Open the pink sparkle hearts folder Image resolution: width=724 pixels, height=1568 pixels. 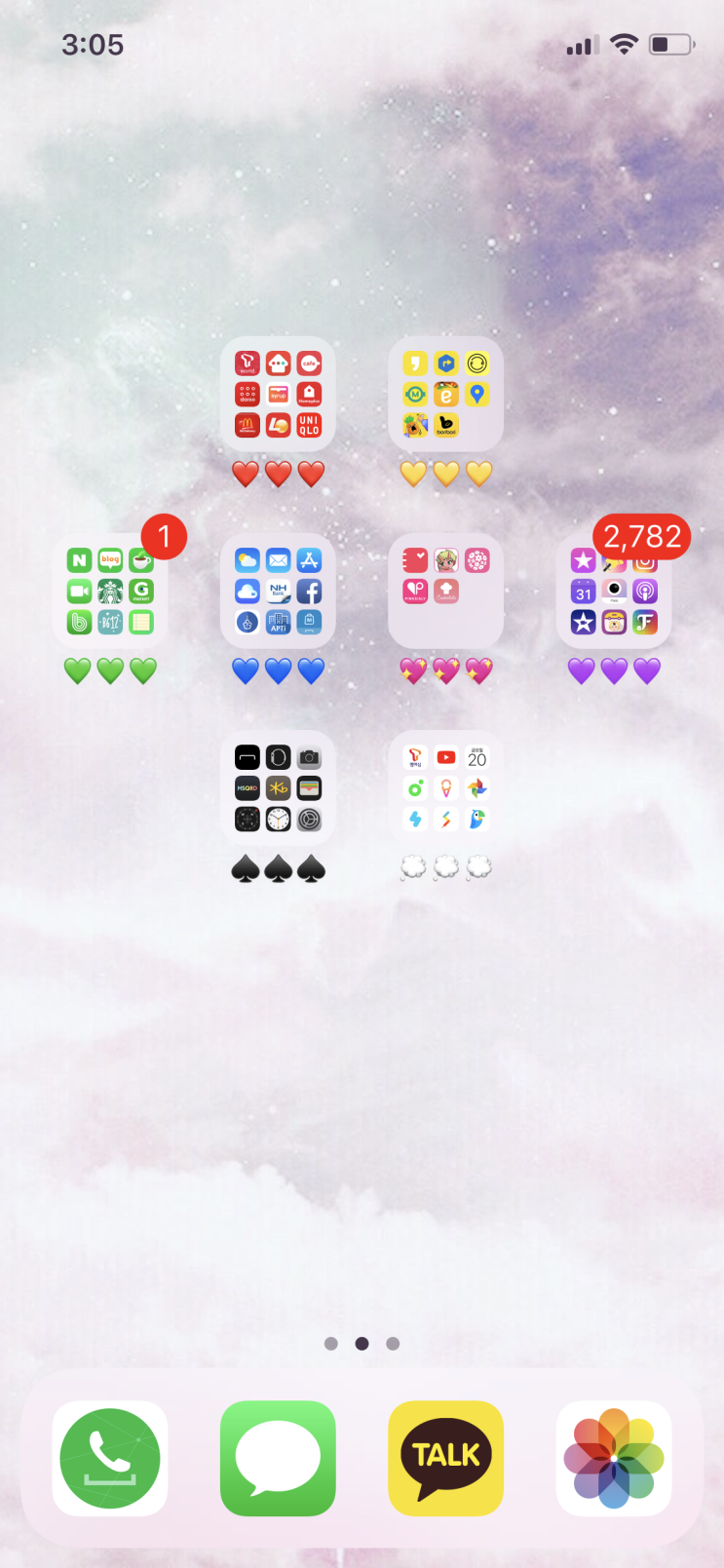pyautogui.click(x=445, y=591)
